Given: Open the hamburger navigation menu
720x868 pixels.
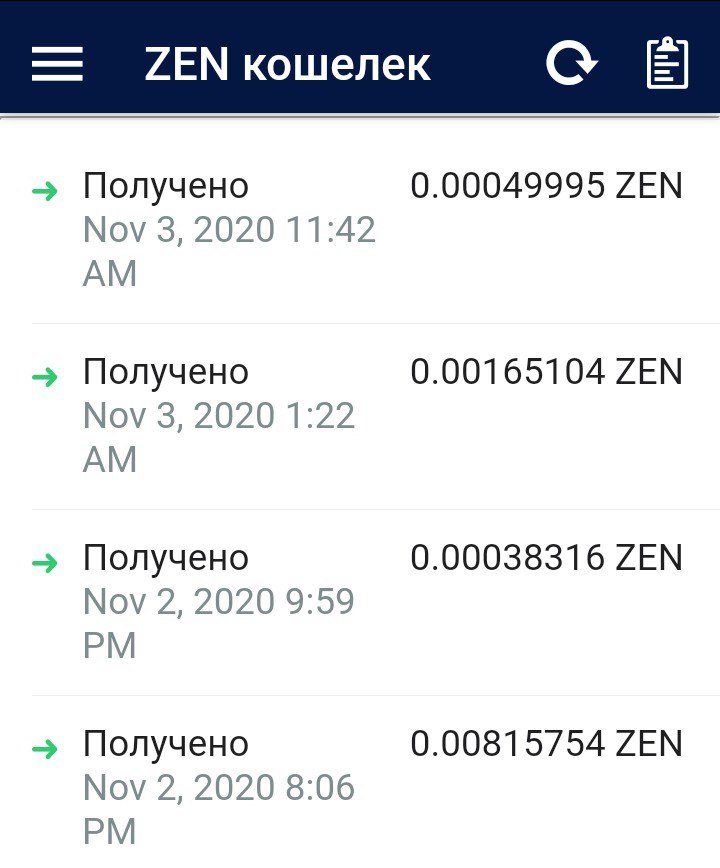Looking at the screenshot, I should (x=57, y=65).
